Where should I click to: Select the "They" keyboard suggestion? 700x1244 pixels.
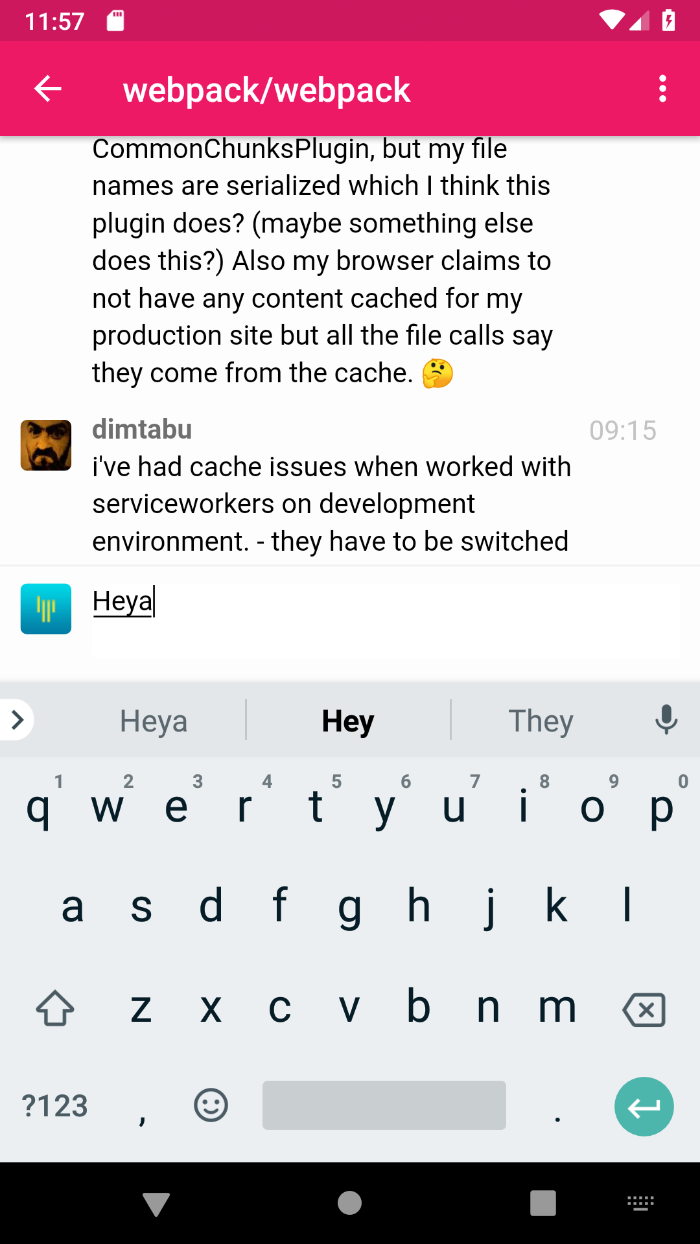tap(541, 721)
